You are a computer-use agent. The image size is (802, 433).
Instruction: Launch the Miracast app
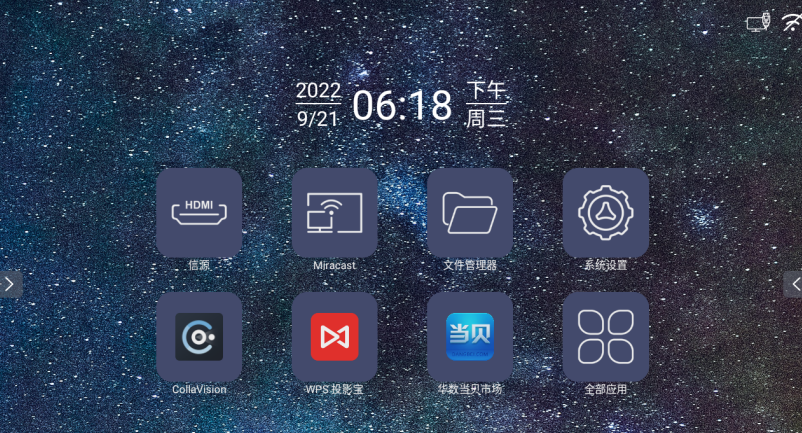click(334, 213)
